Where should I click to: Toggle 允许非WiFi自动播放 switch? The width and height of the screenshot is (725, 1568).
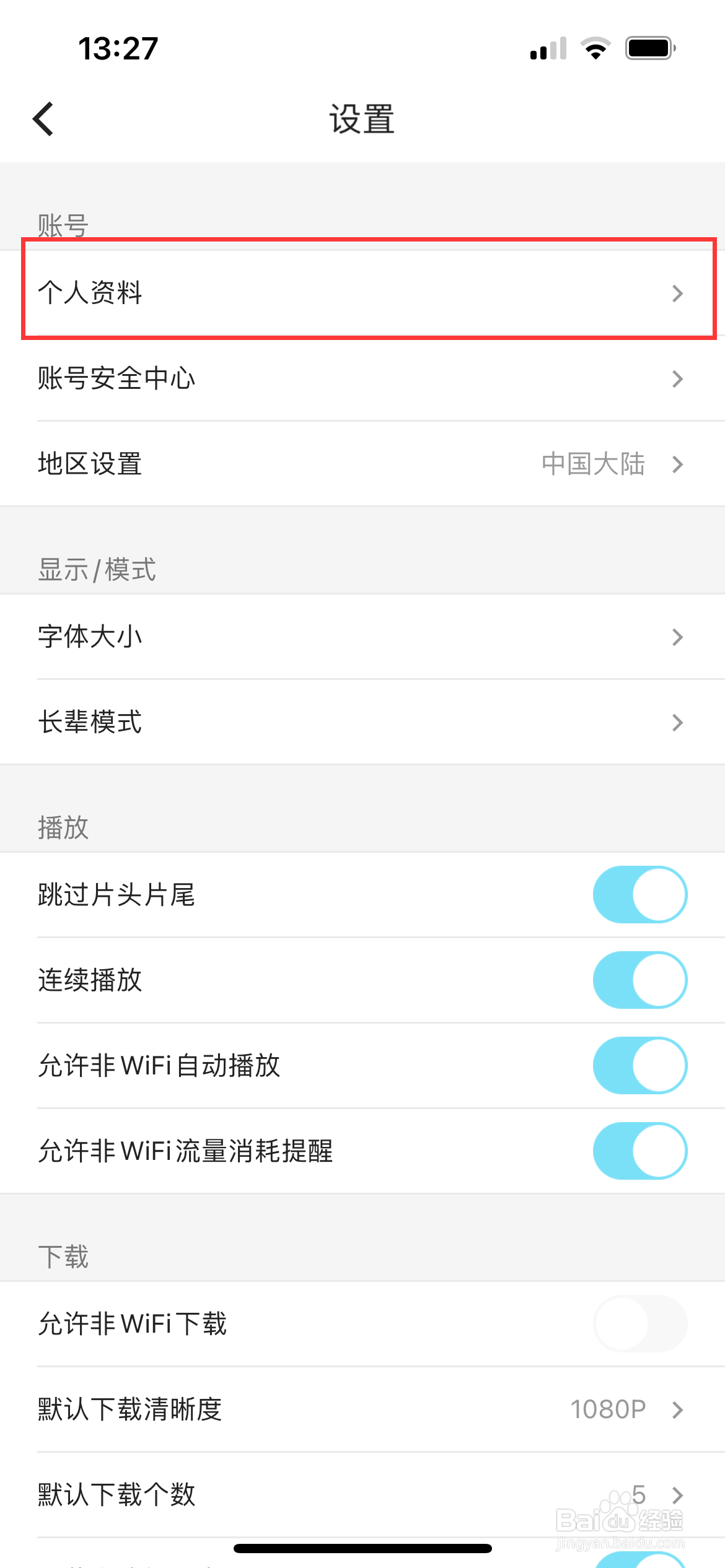(x=640, y=1066)
